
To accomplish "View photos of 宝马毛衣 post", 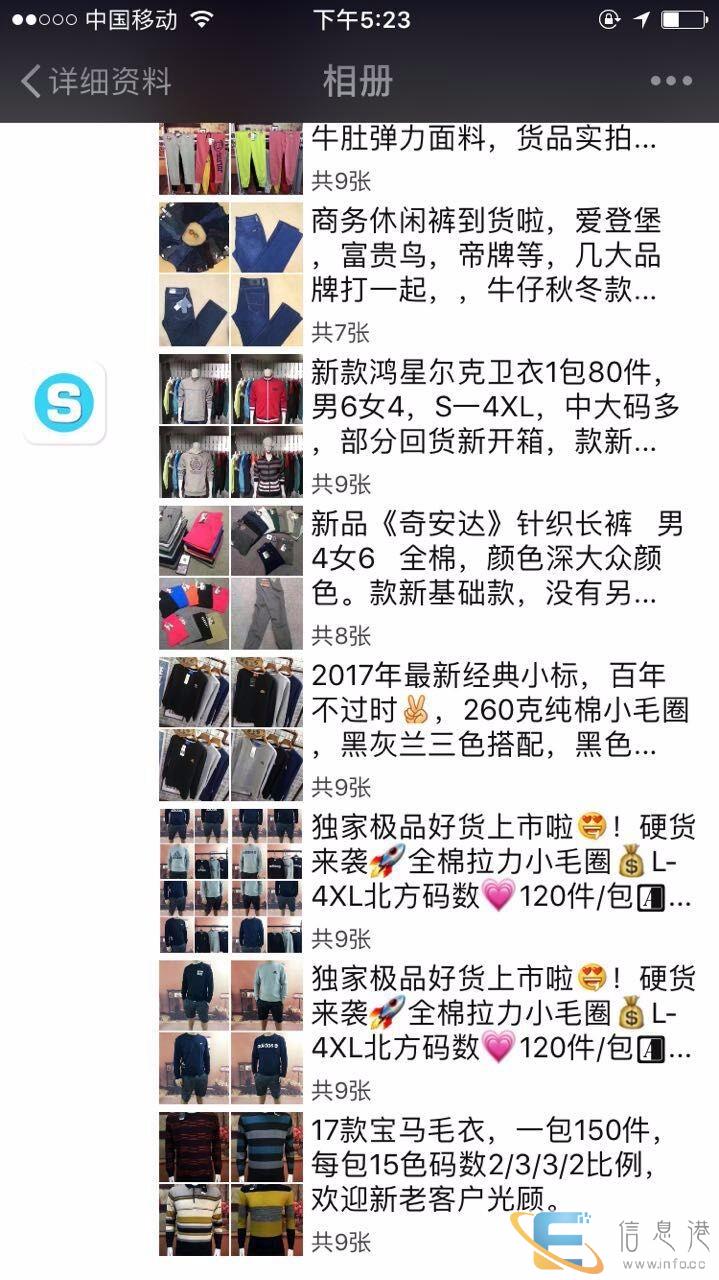I will pos(231,1184).
